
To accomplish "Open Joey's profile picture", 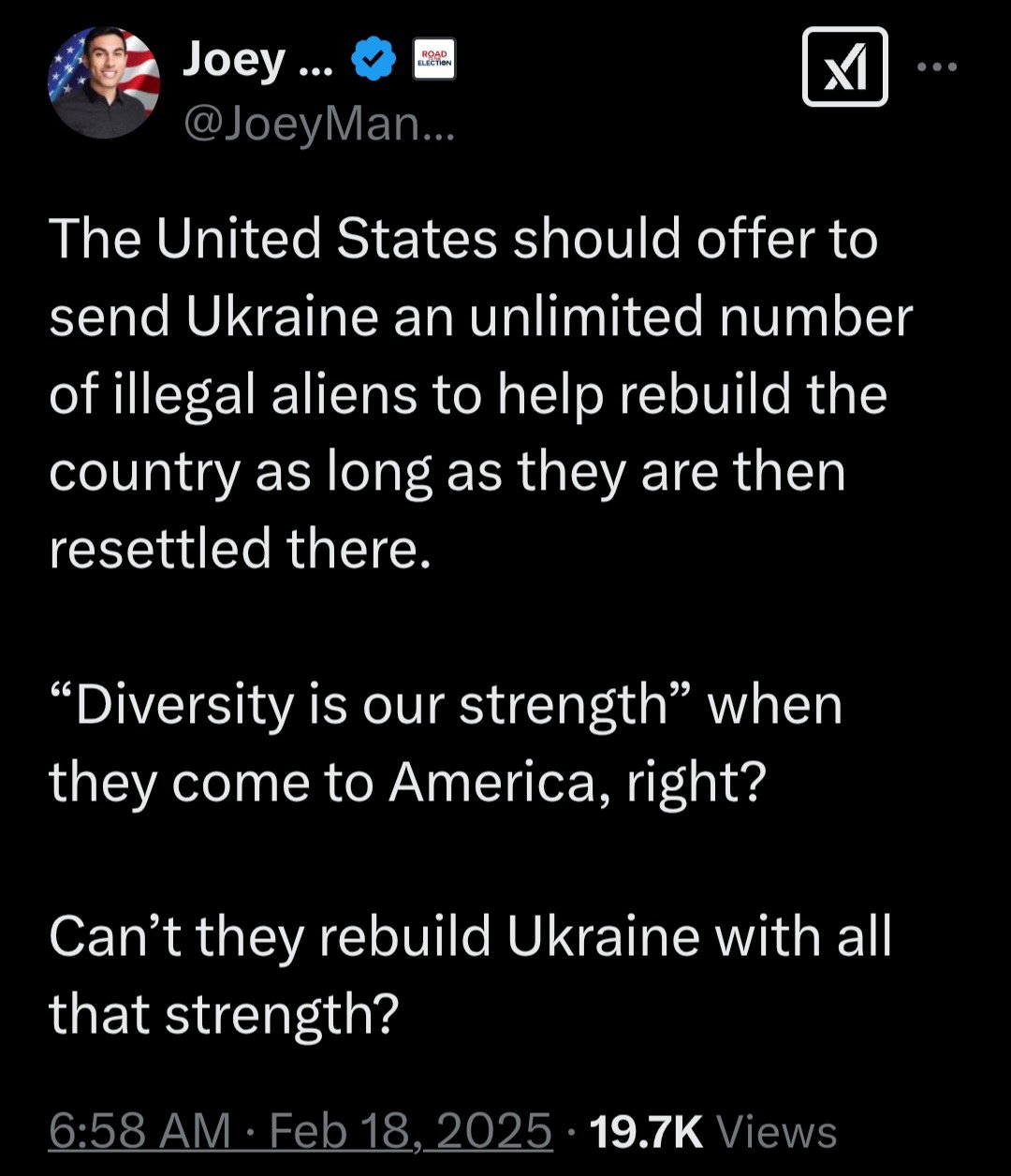I will coord(103,83).
